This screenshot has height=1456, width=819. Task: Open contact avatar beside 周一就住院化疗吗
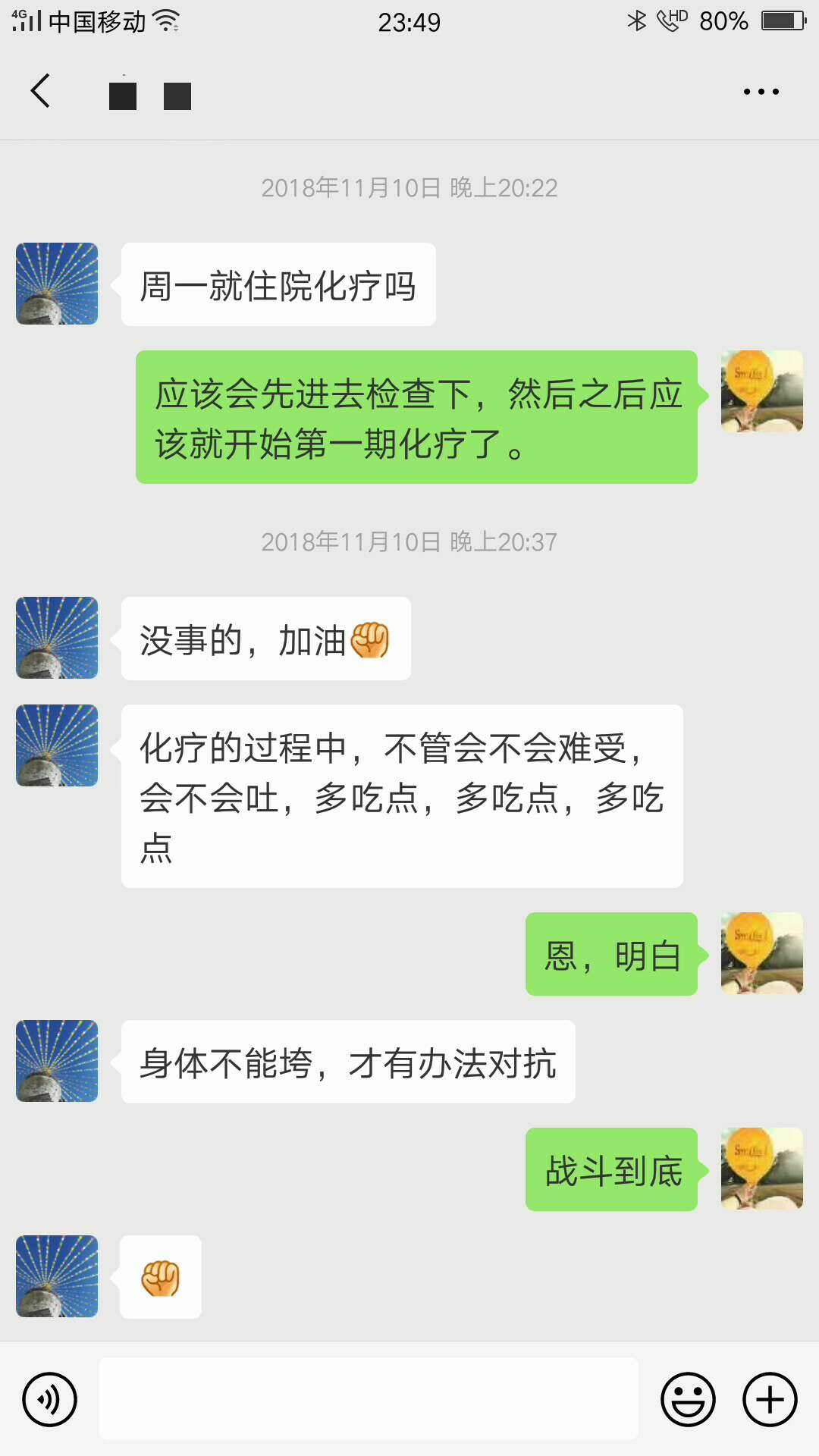(x=57, y=284)
